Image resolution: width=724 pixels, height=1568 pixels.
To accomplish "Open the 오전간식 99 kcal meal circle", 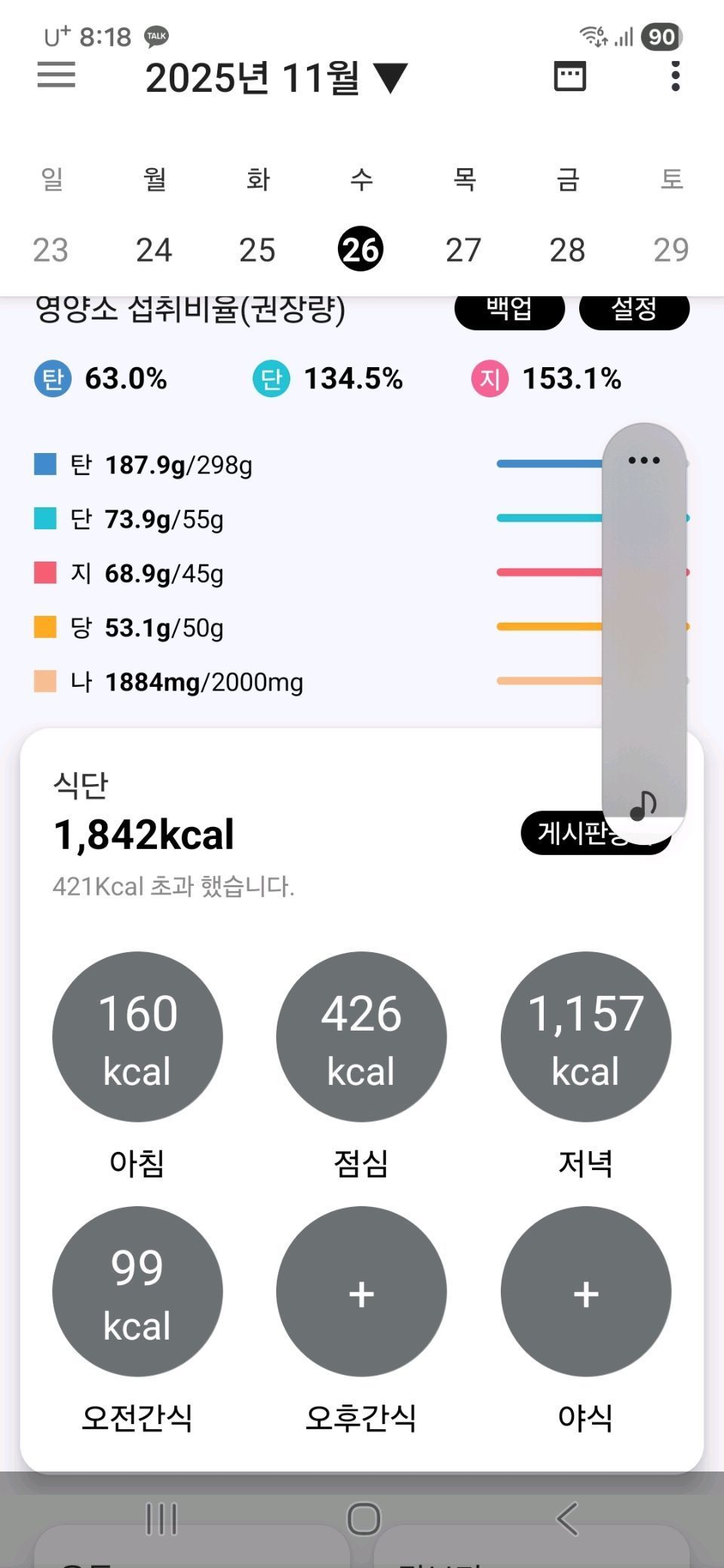I will point(137,1291).
